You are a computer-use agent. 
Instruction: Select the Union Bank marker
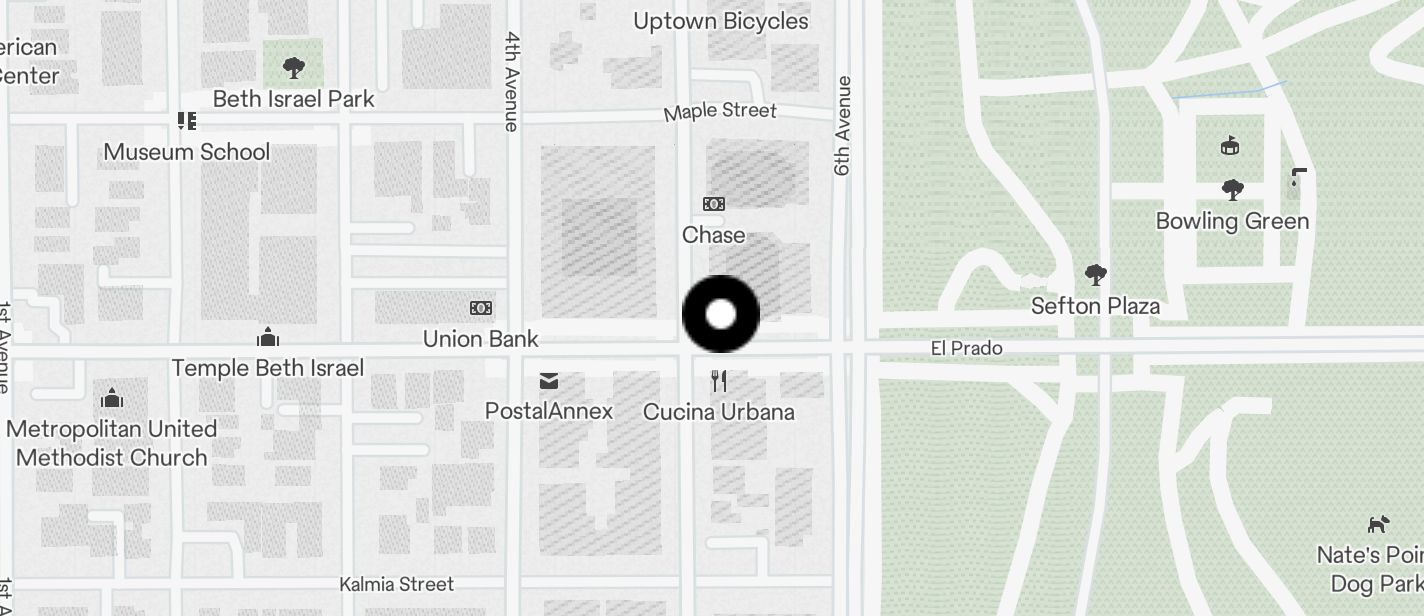coord(481,308)
